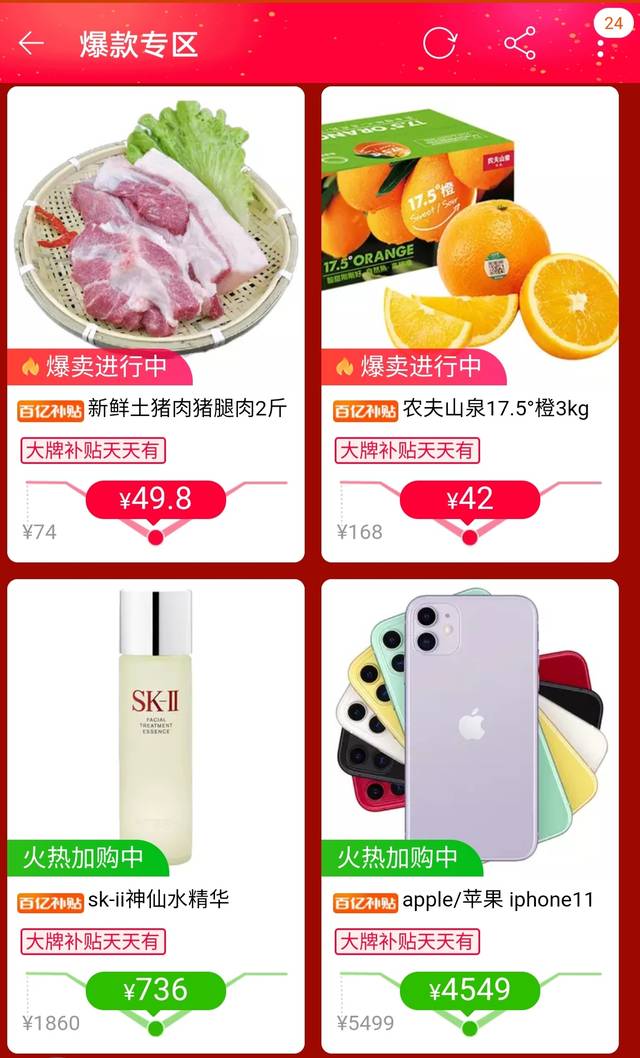
Task: Open the 新鲜土猪肉猪腿肉2斤 product card
Action: click(x=156, y=300)
